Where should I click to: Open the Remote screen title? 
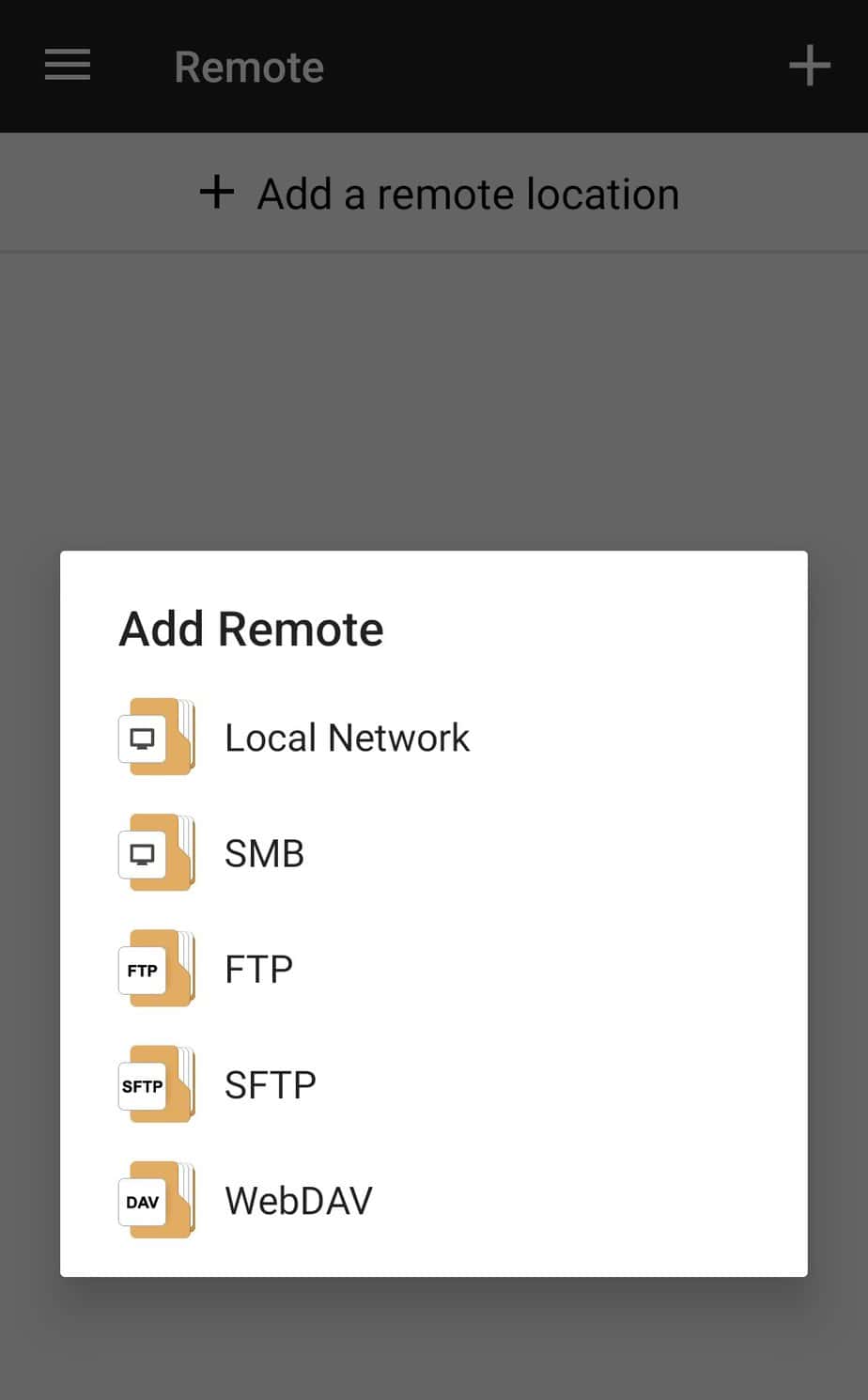click(248, 66)
